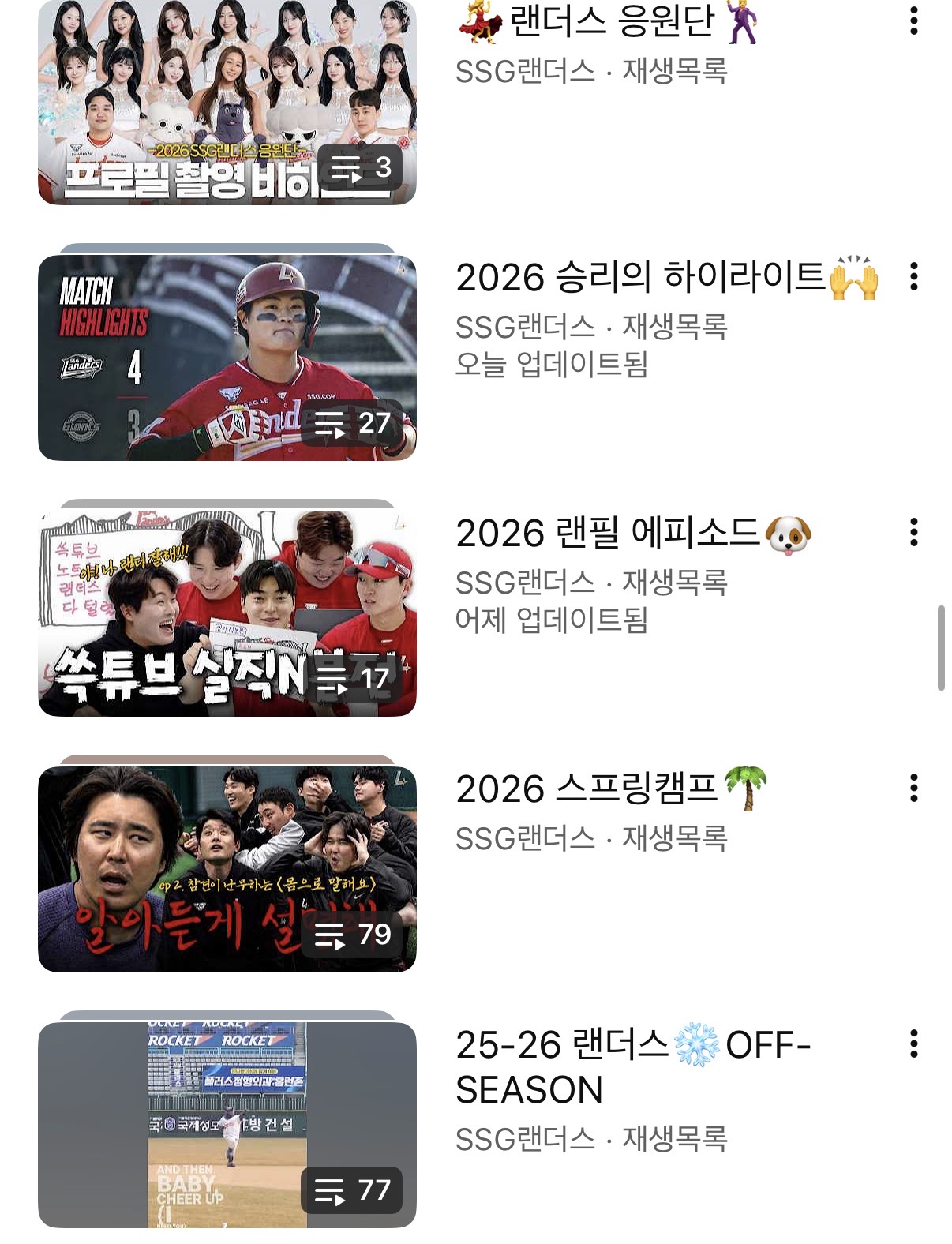This screenshot has width=952, height=1244.
Task: Open more options for 25-26 랜더스 OFF-SEASON
Action: click(x=914, y=1044)
